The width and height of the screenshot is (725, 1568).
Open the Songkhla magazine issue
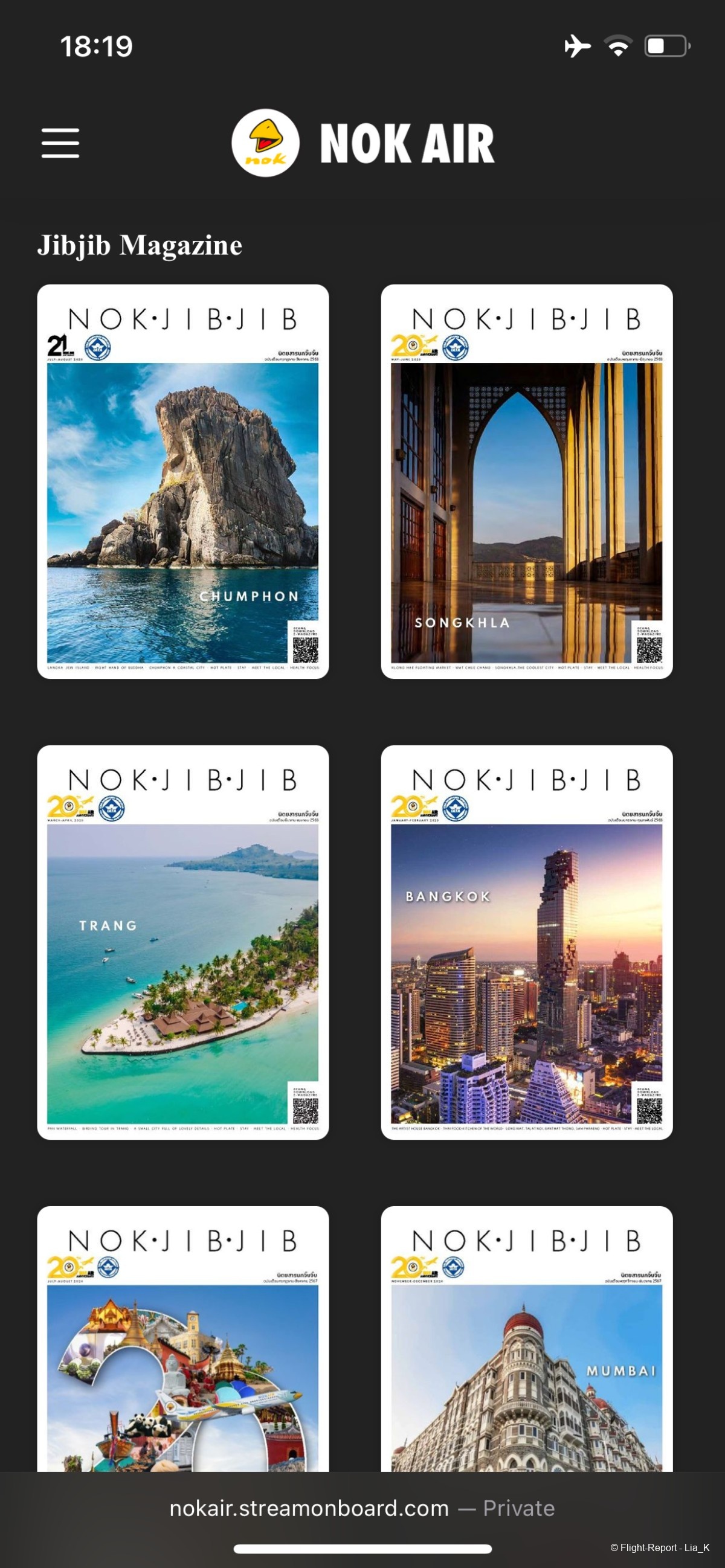pyautogui.click(x=527, y=481)
